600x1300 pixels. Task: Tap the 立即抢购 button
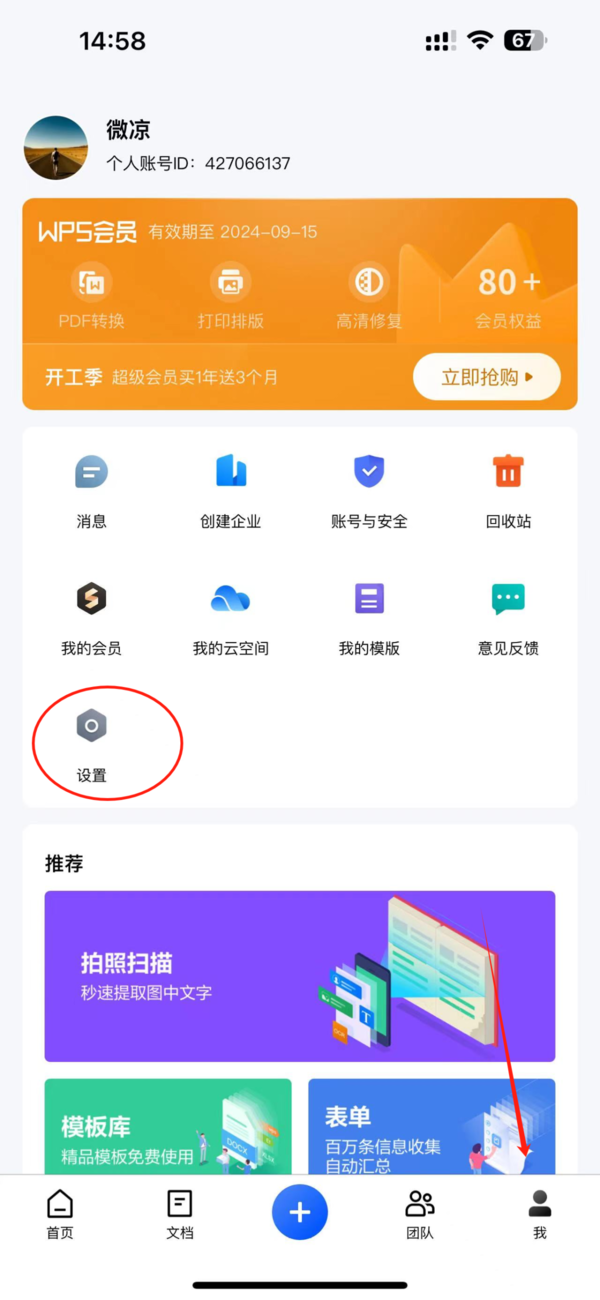487,377
